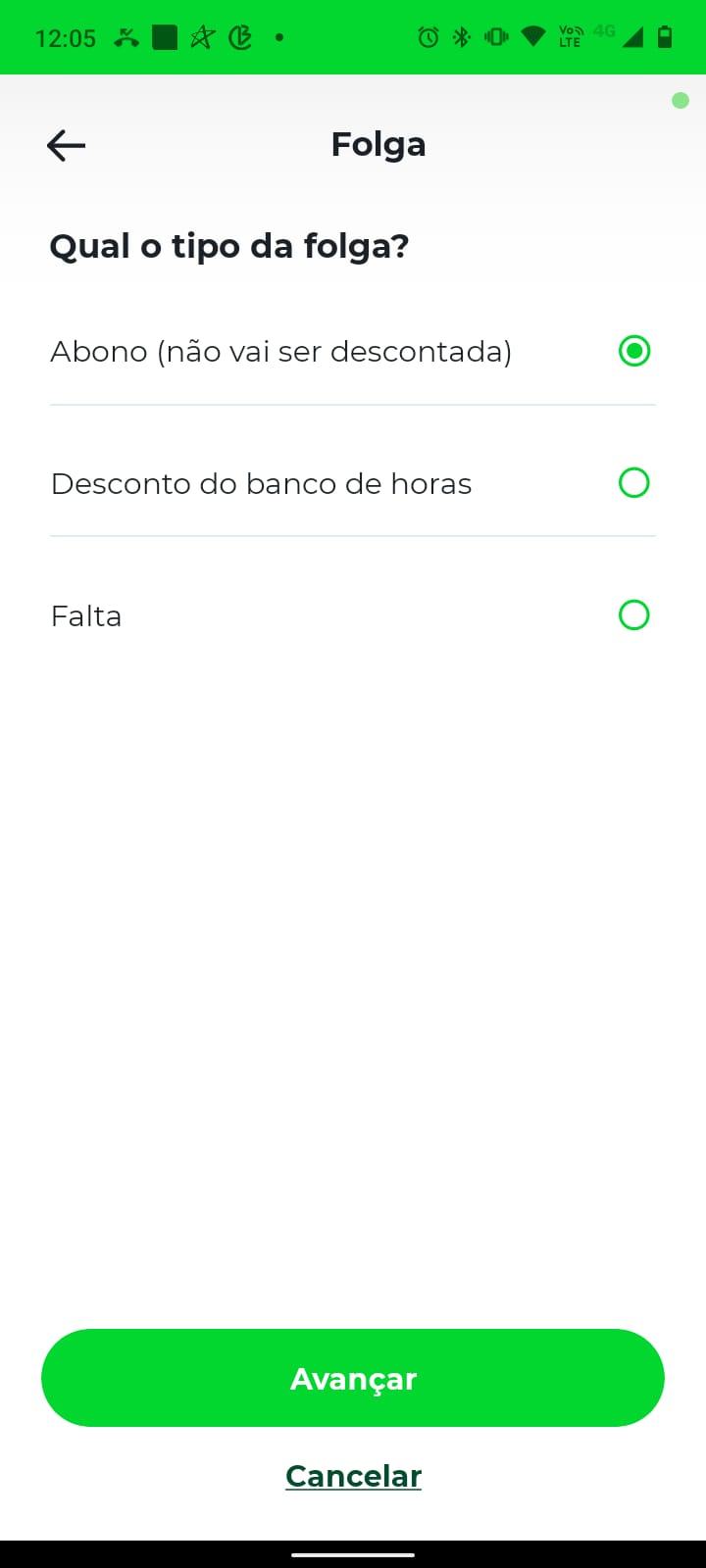Select the Abono (não vai ser descontada) option
706x1568 pixels.
coord(633,351)
